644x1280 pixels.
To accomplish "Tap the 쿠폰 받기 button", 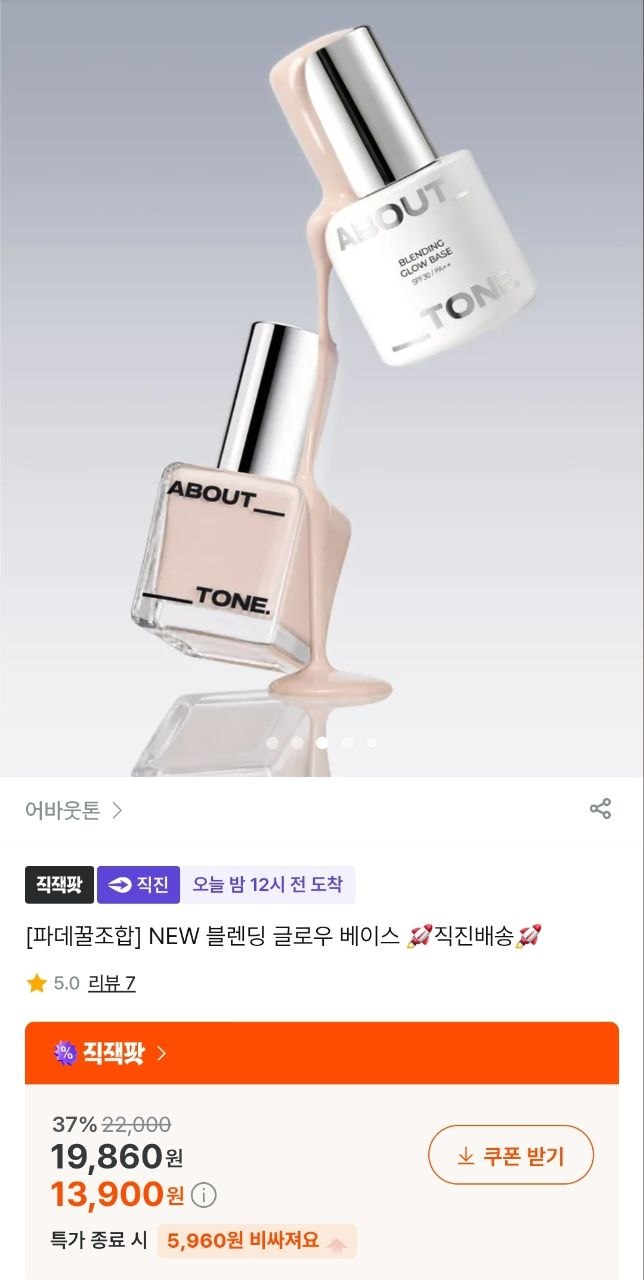I will [x=511, y=1155].
